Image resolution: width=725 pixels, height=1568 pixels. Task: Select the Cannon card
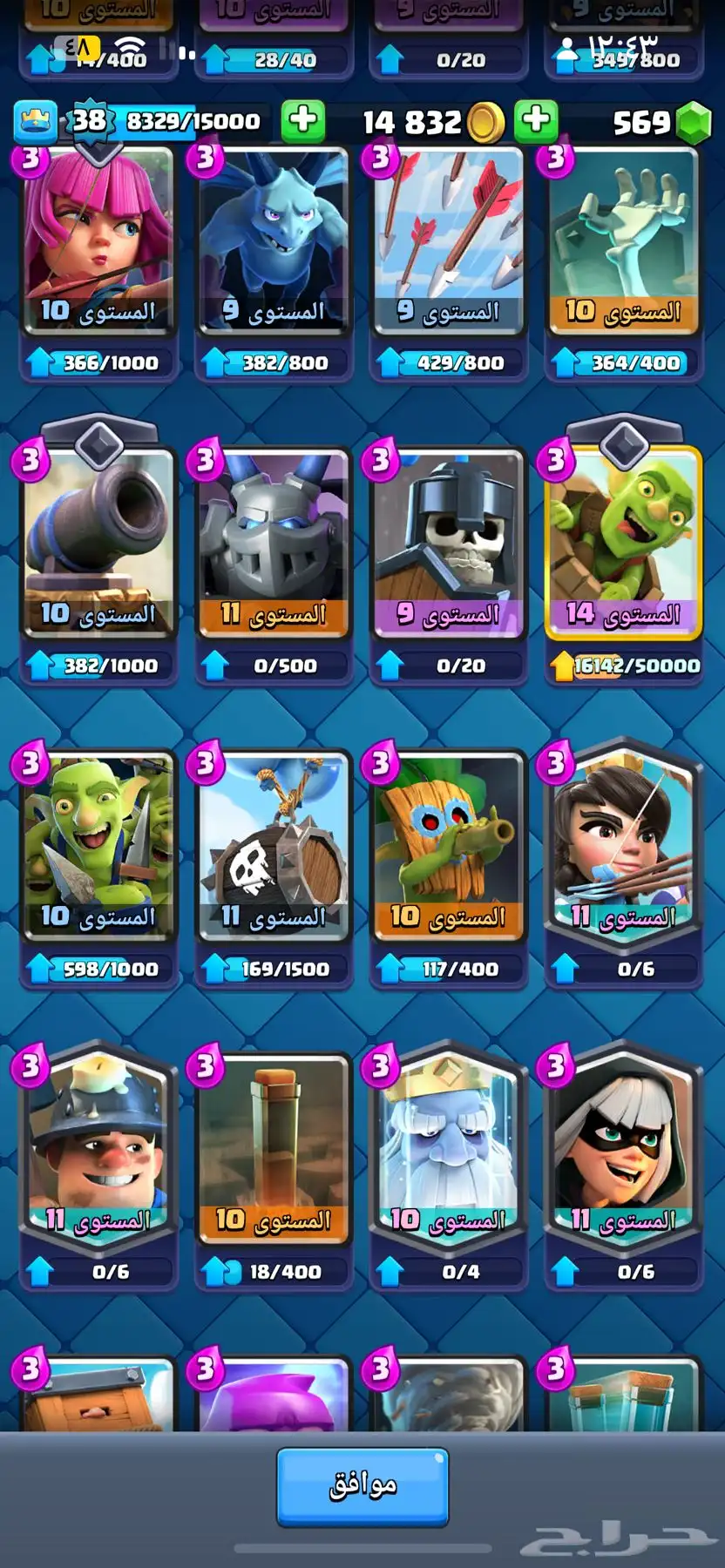pyautogui.click(x=98, y=542)
